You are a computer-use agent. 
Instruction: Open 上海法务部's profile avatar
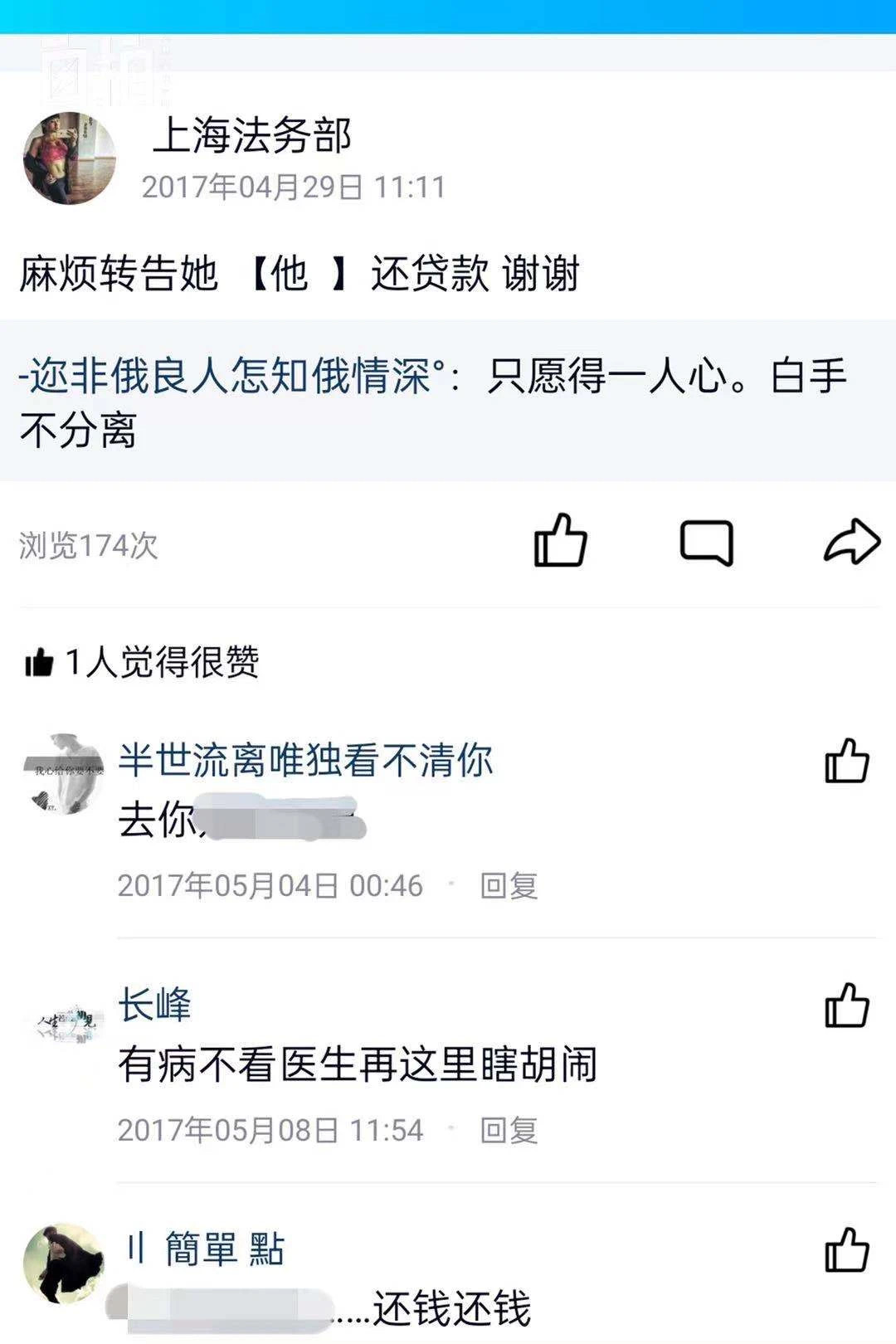(x=69, y=158)
